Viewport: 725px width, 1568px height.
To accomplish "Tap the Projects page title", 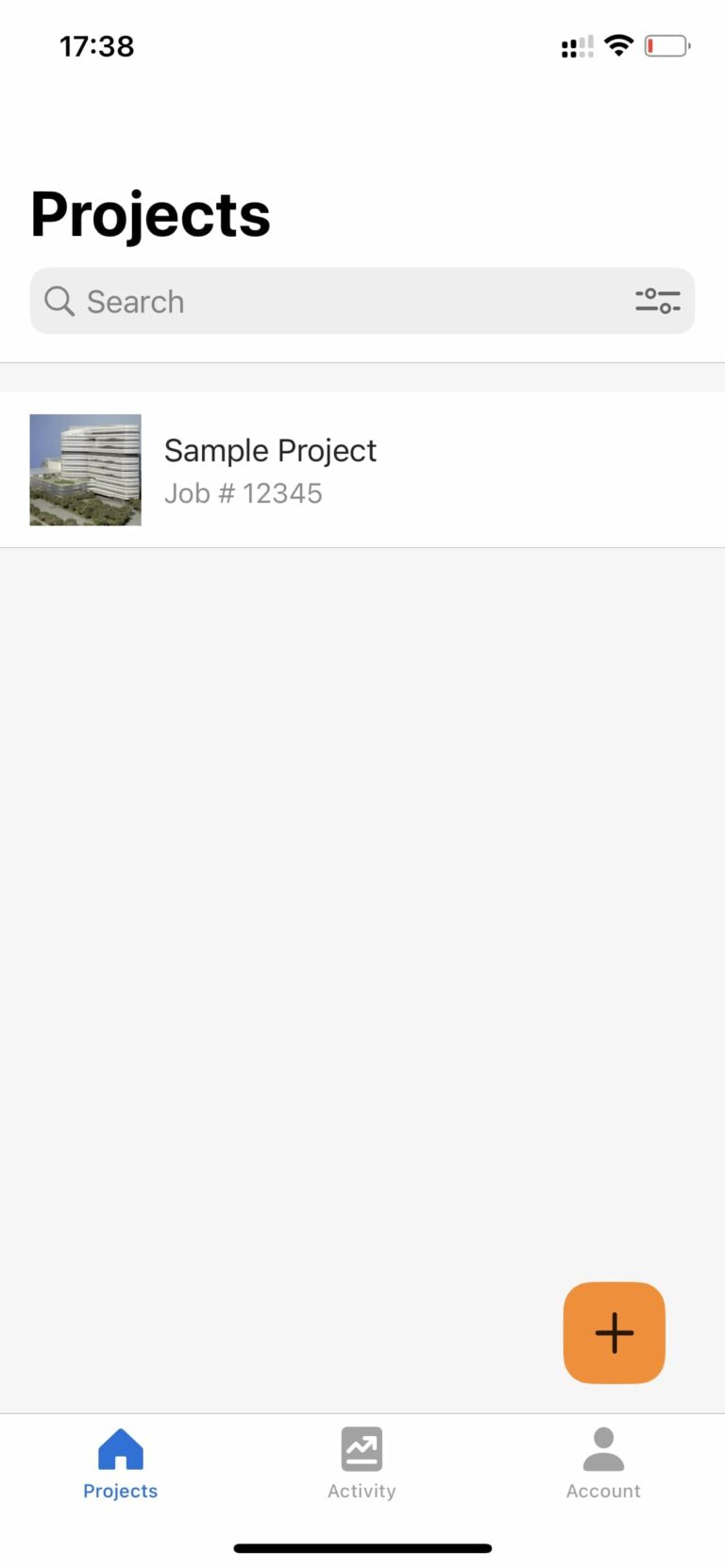I will tap(150, 213).
